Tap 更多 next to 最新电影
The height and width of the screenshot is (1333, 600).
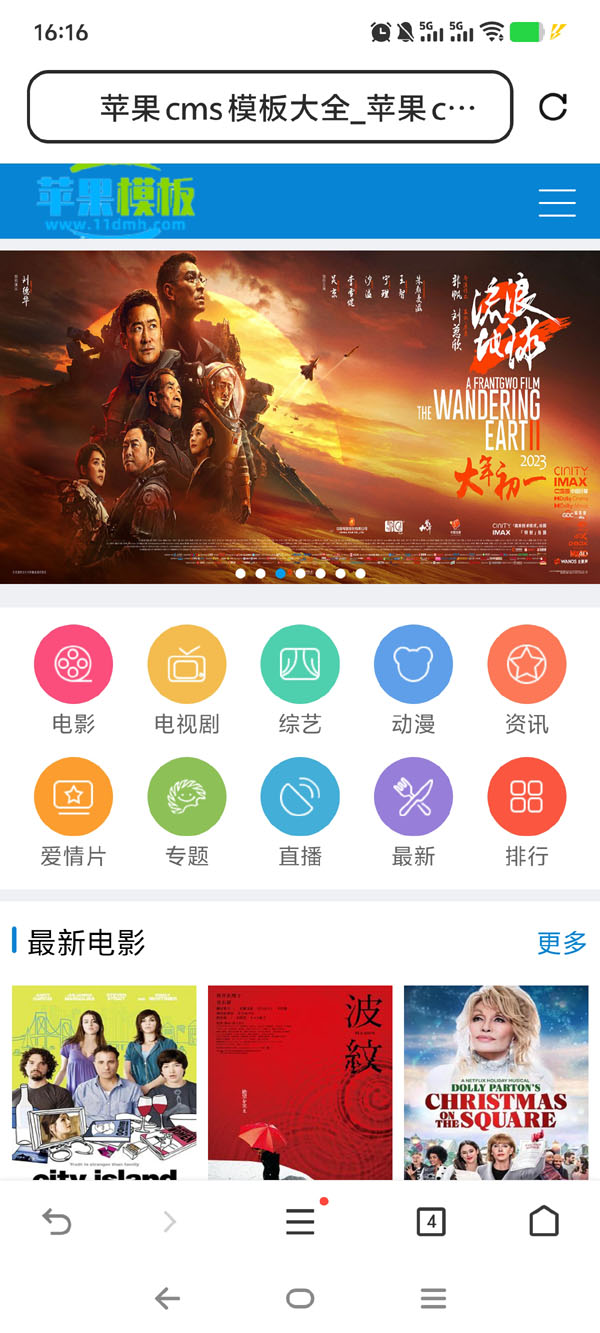tap(561, 943)
